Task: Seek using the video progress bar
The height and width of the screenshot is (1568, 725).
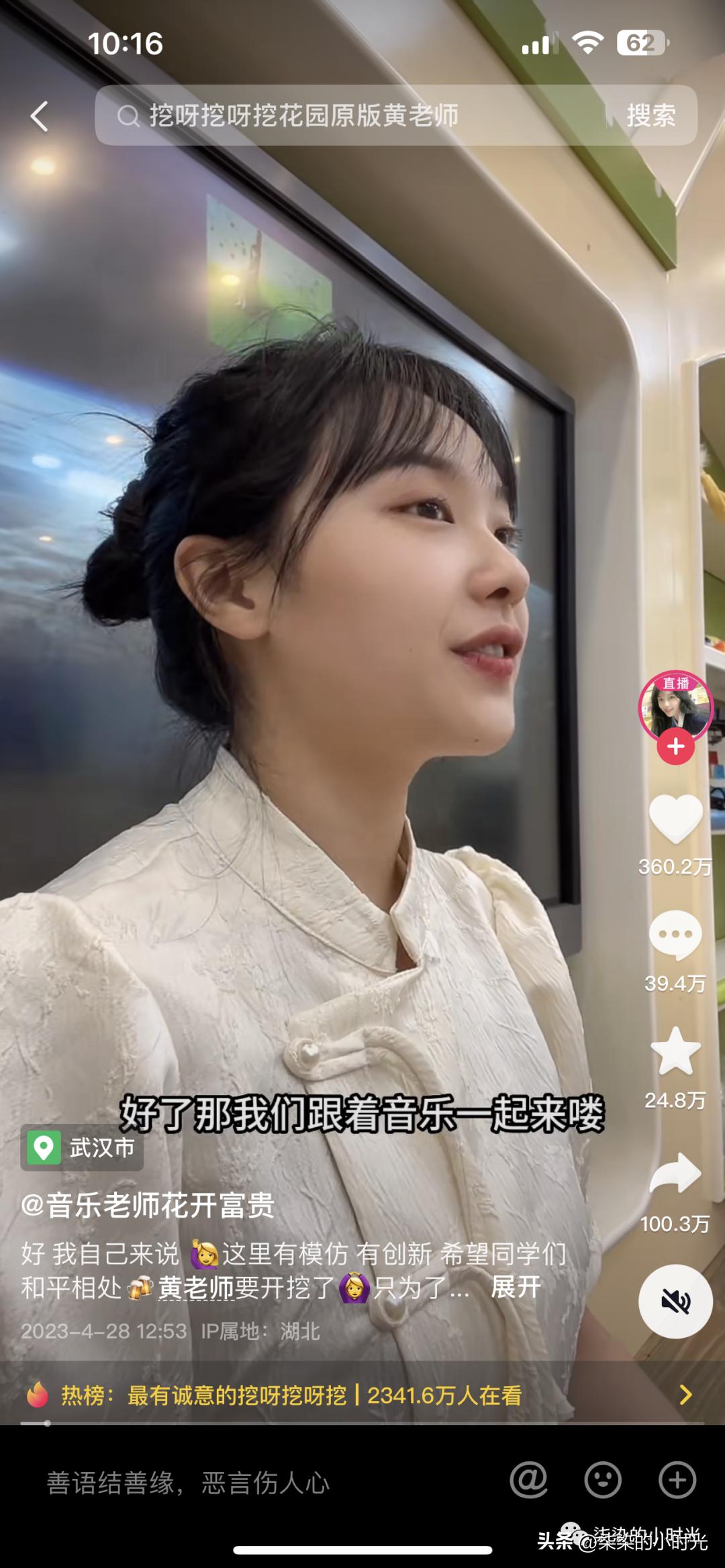Action: (362, 1422)
